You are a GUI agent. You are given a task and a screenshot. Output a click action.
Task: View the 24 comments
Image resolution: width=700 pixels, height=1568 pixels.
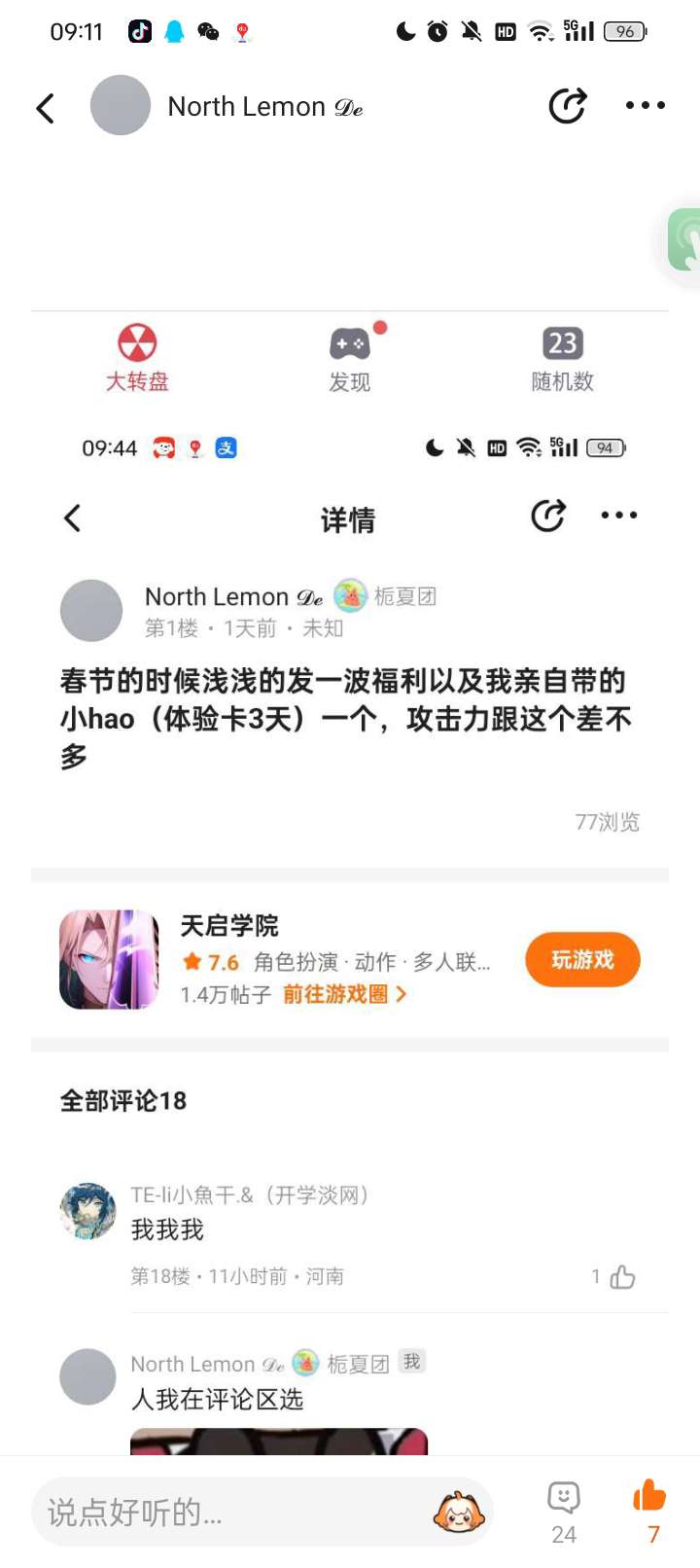(564, 1512)
